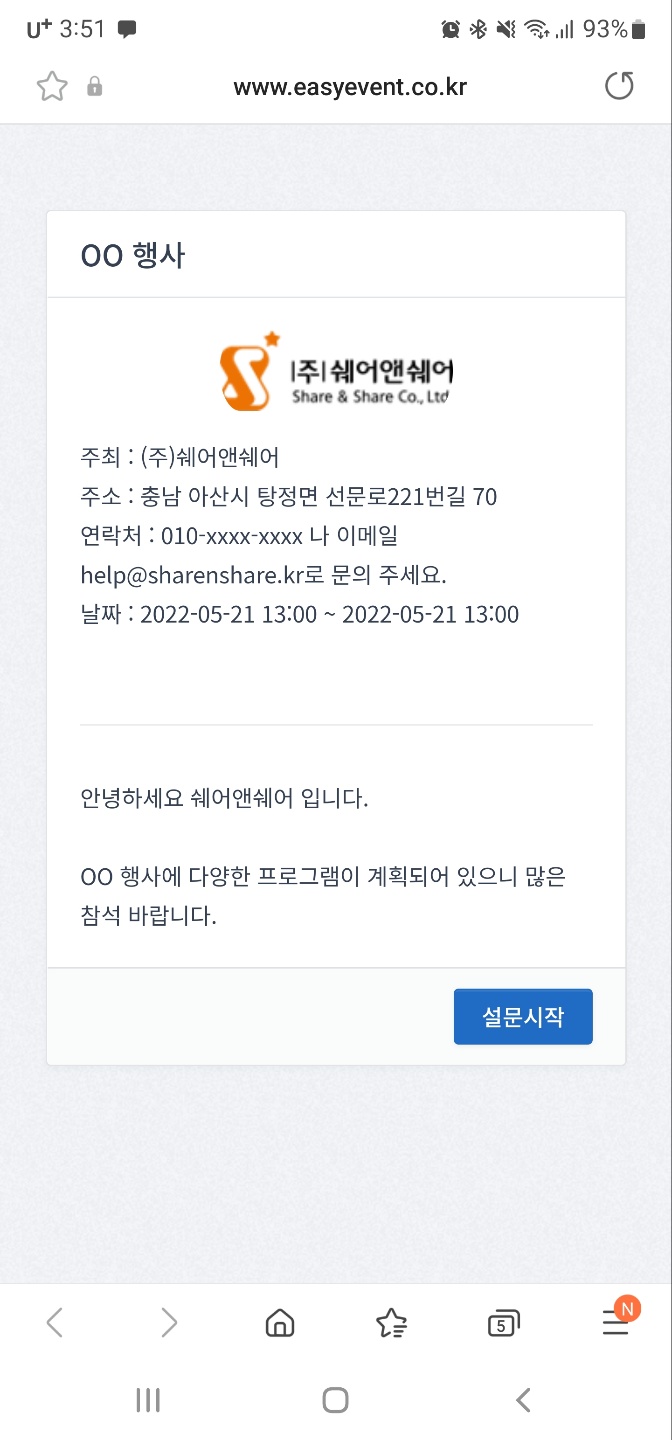Open recent apps from the navigation bar
Image resolution: width=672 pixels, height=1440 pixels.
tap(148, 1401)
